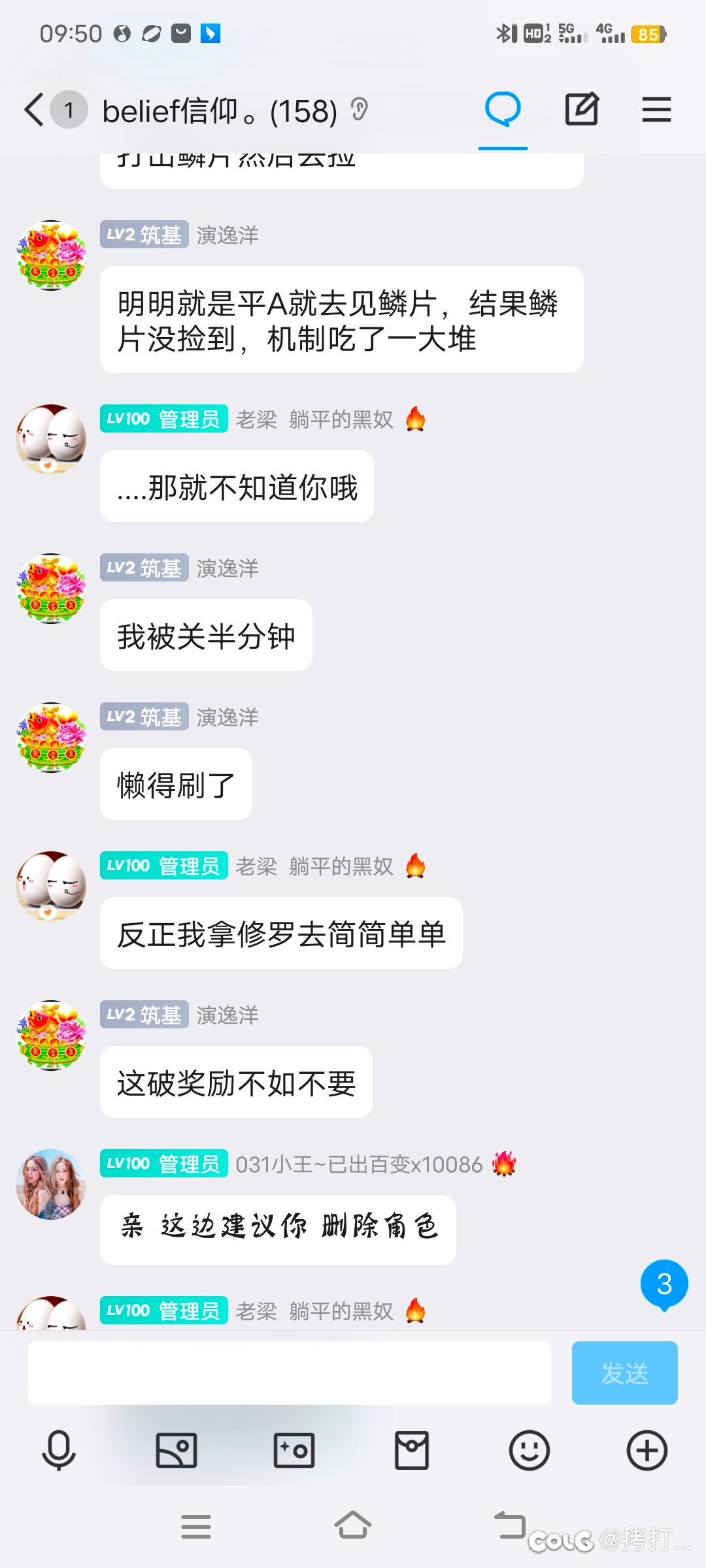Screen dimensions: 706x1568
Task: Open 老梁's avatar next to 那就不知道你哦
Action: (x=51, y=440)
